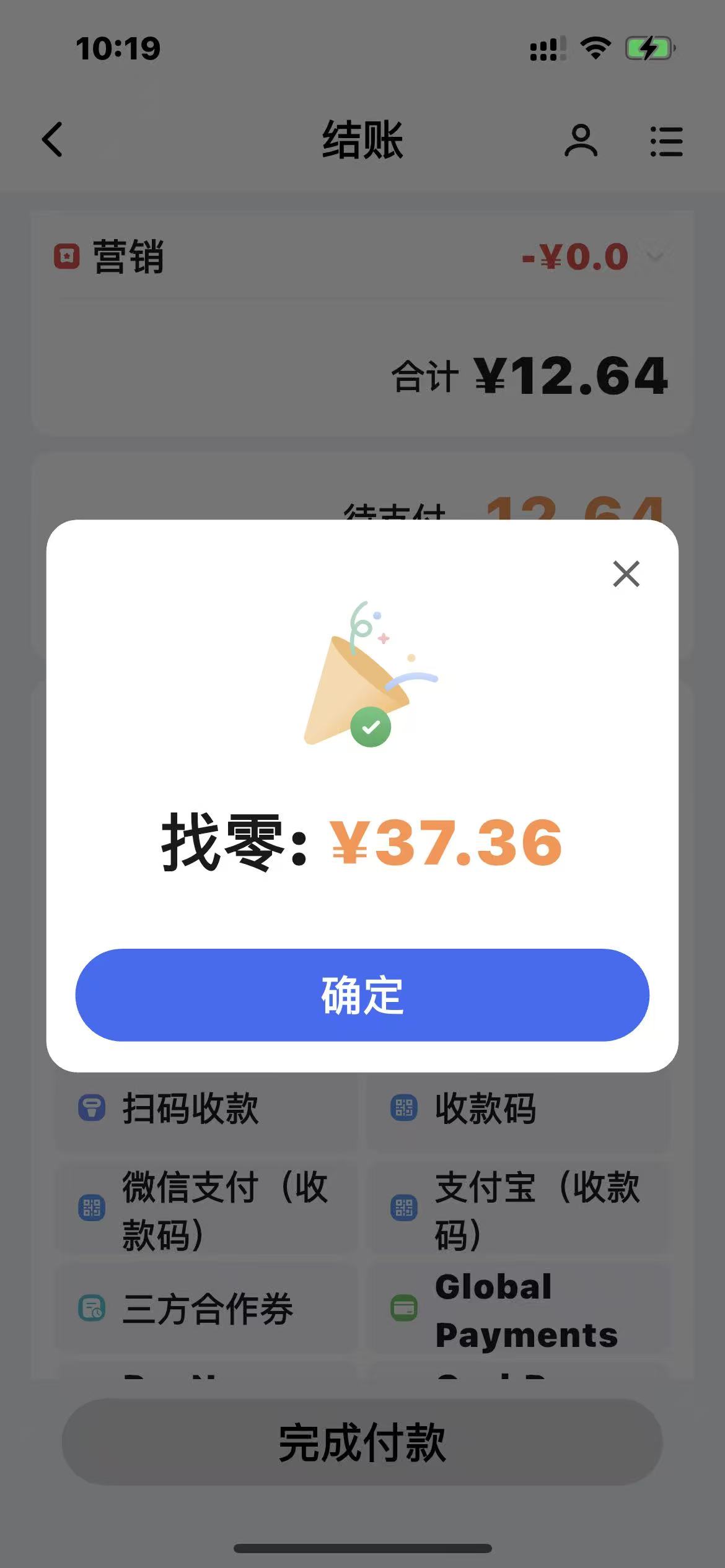The image size is (725, 1568).
Task: Close the 找零 change dialog
Action: [x=626, y=573]
